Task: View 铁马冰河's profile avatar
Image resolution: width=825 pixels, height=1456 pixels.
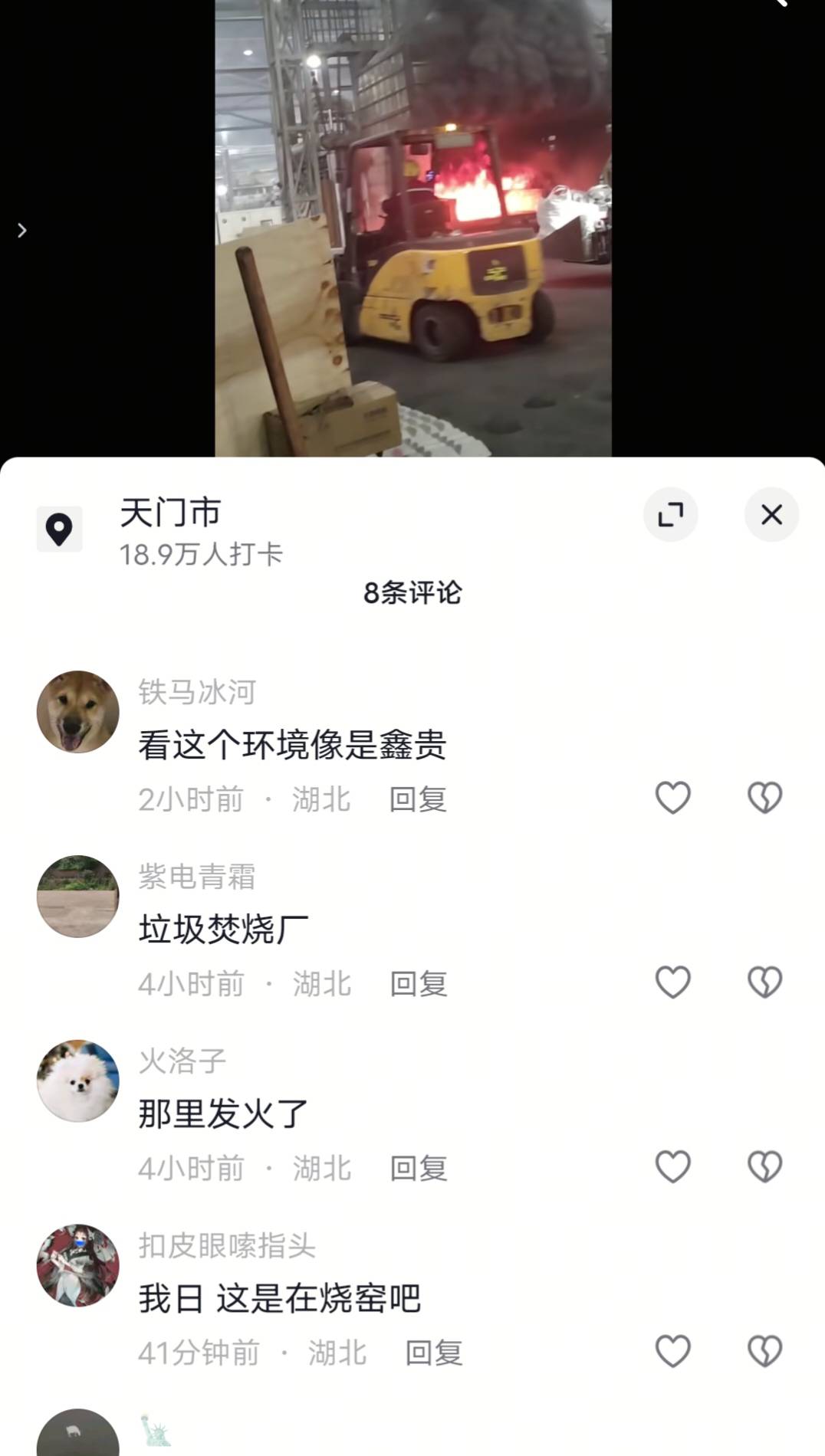Action: 78,712
